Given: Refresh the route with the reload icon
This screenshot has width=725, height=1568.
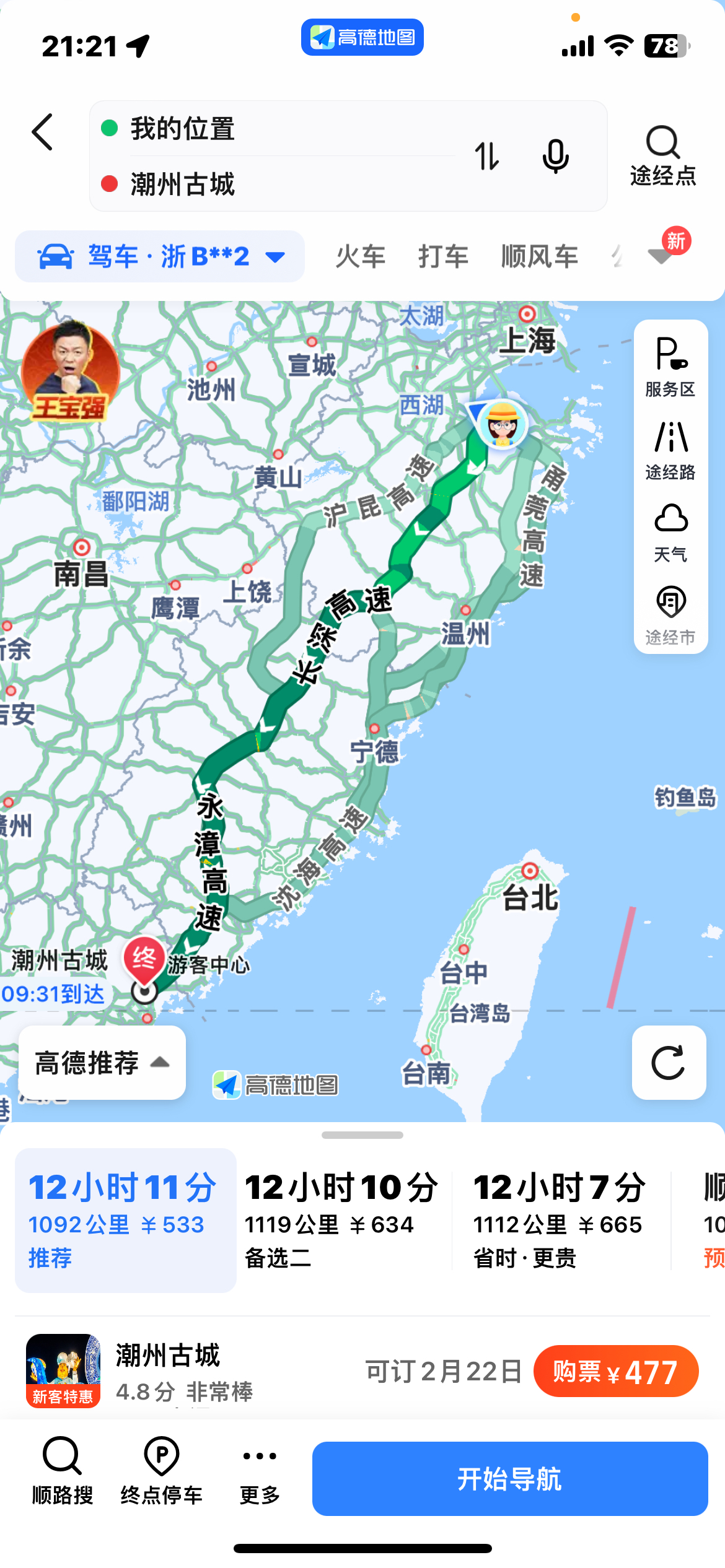Looking at the screenshot, I should coord(669,1063).
